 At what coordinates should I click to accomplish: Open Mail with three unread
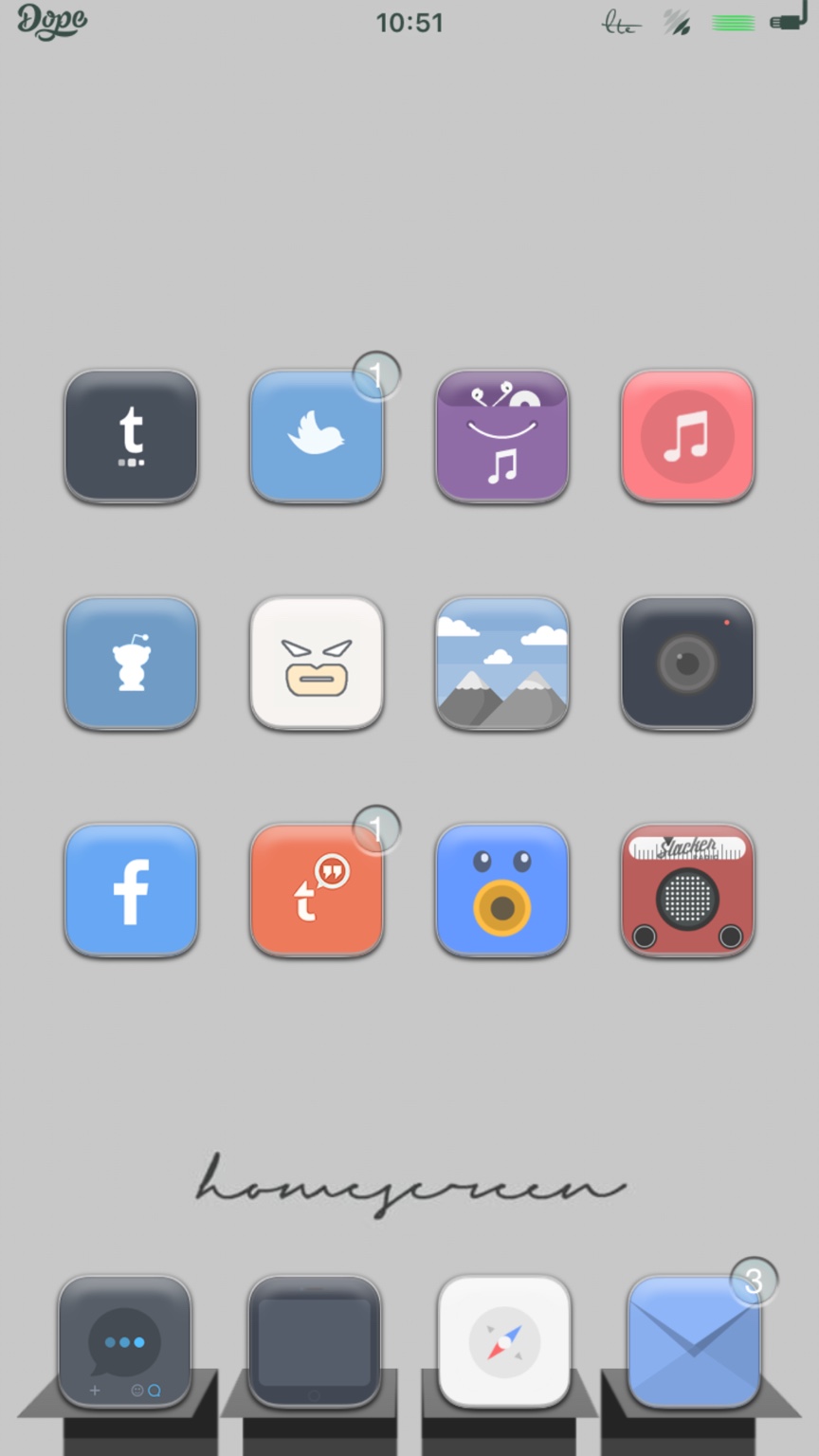[x=694, y=1341]
